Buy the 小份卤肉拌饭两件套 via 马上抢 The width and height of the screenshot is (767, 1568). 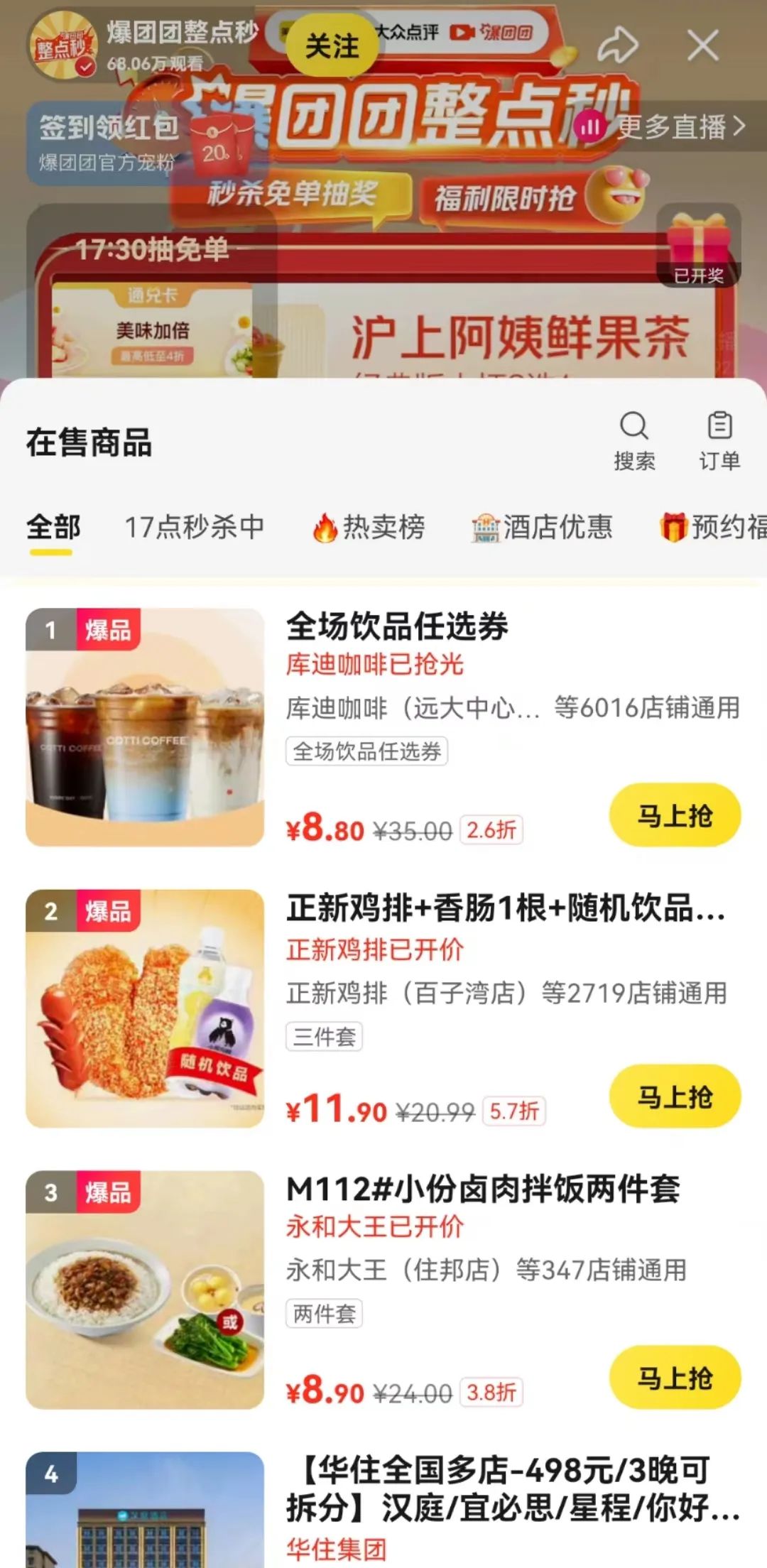[x=675, y=1378]
